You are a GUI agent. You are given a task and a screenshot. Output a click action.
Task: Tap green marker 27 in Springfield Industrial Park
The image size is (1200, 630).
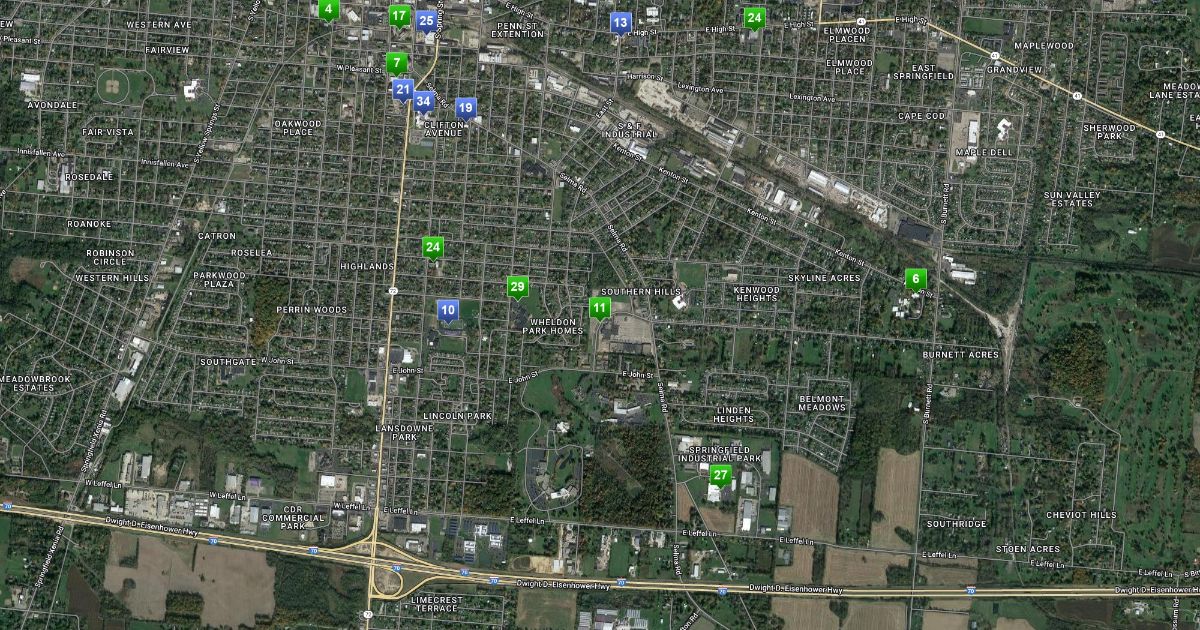(721, 476)
